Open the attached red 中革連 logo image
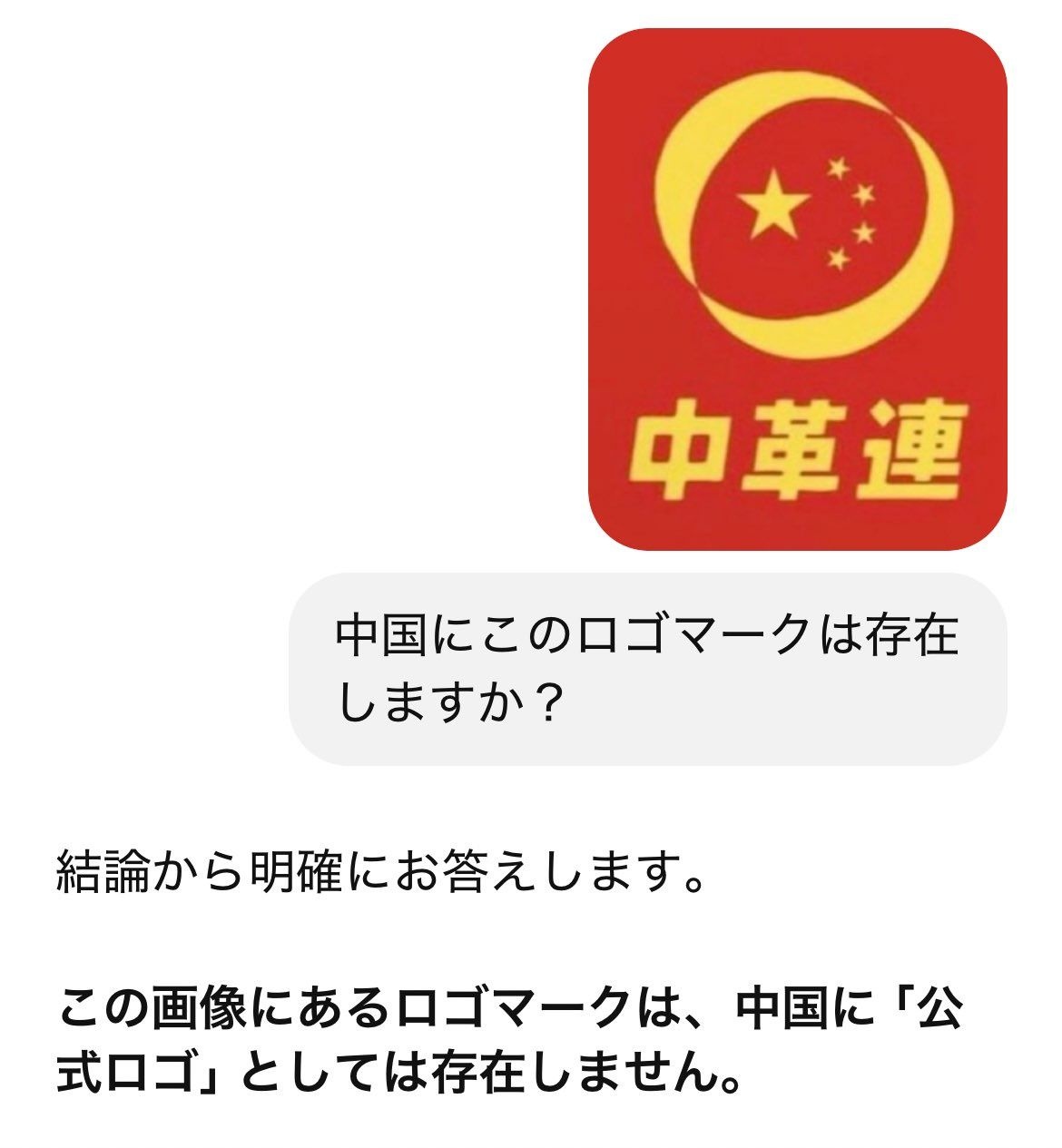Image resolution: width=1062 pixels, height=1148 pixels. click(797, 289)
